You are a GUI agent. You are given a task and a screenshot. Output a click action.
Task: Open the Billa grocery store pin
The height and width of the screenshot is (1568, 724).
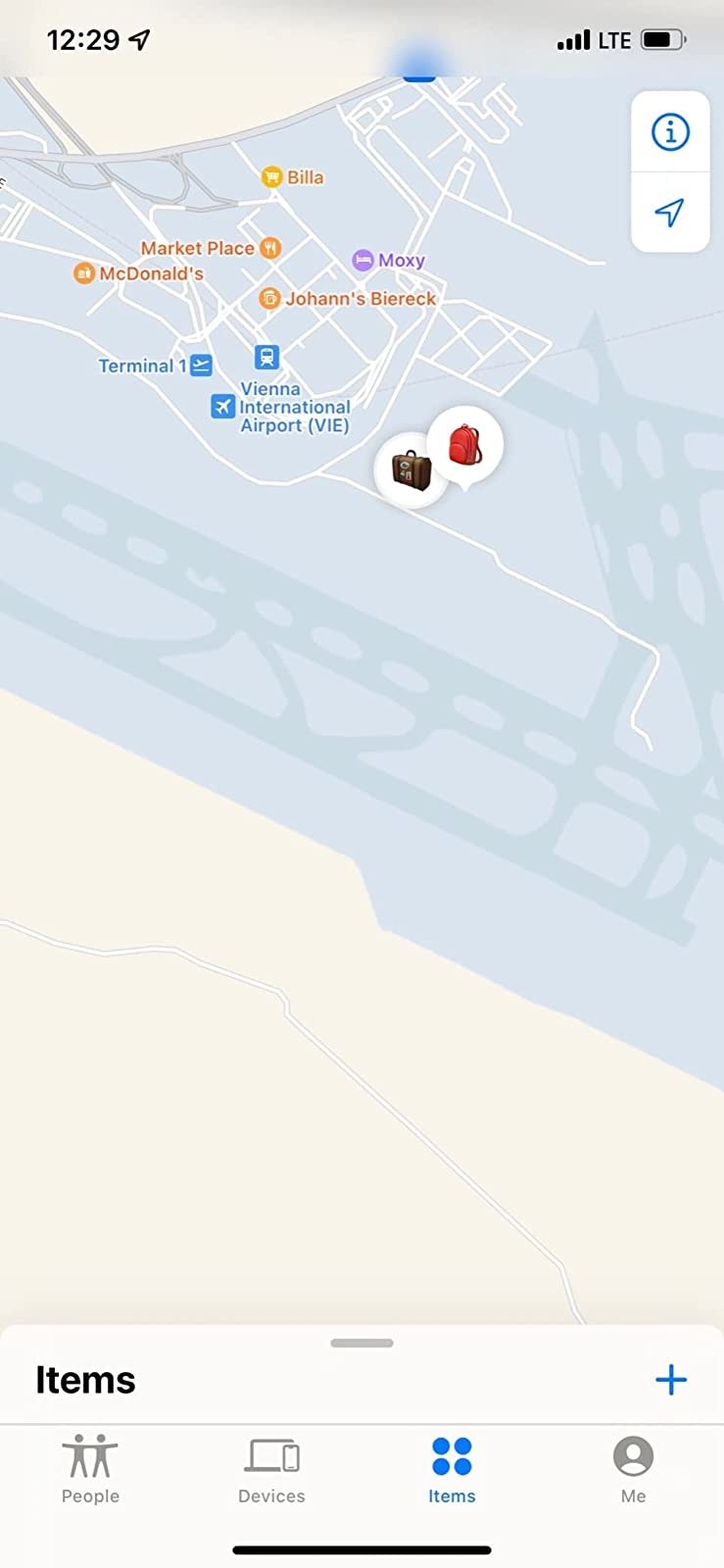[269, 176]
